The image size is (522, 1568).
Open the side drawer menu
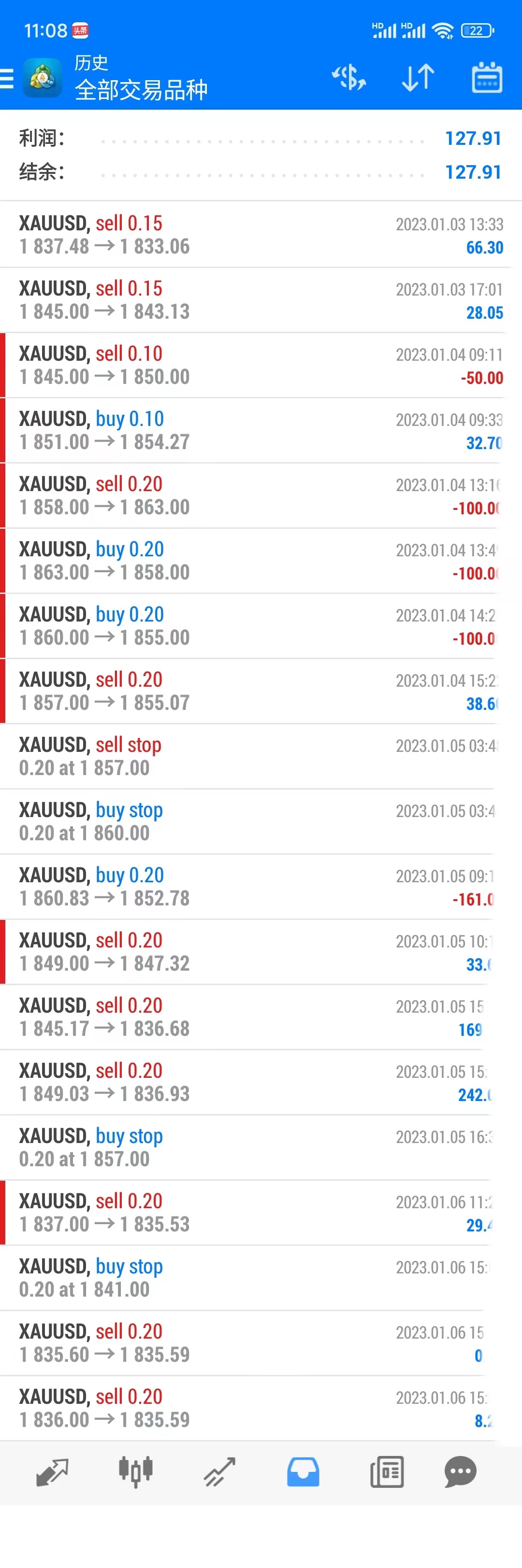[x=7, y=79]
